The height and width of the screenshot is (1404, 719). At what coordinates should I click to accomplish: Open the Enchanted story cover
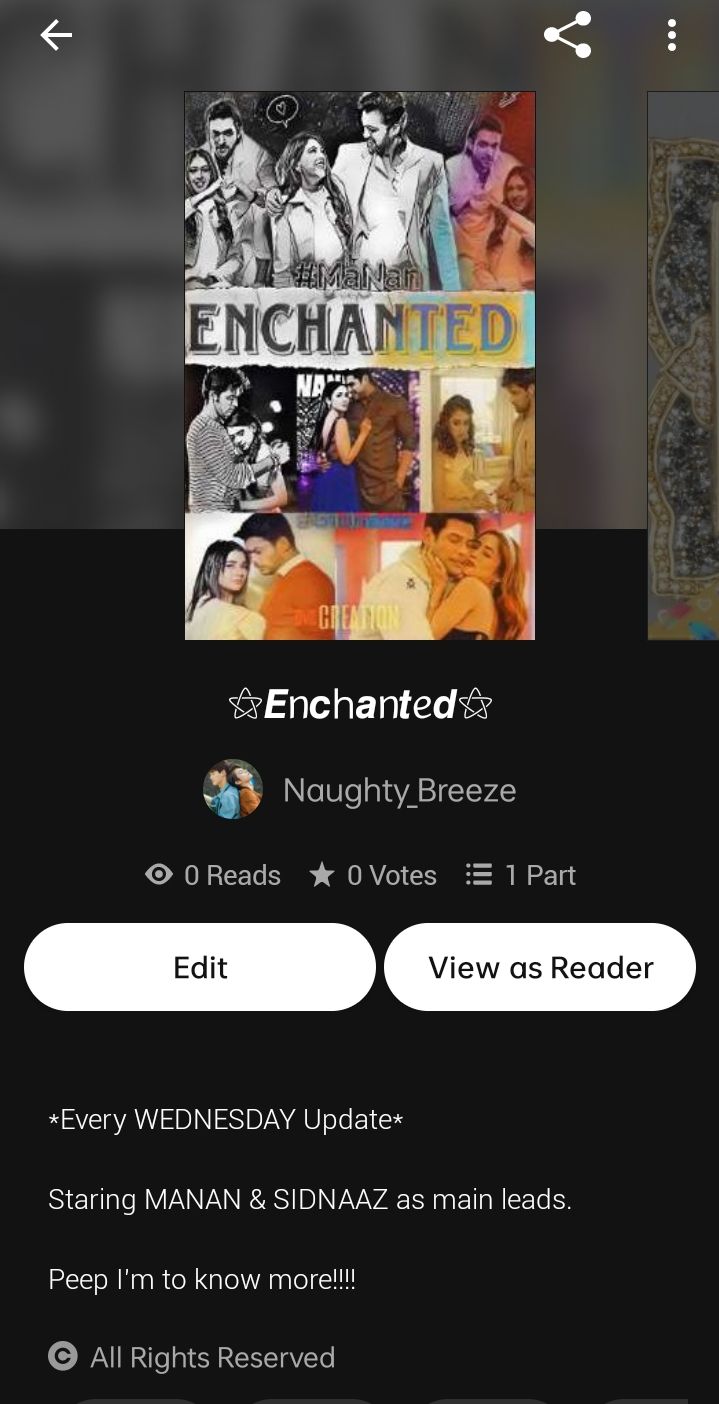pyautogui.click(x=360, y=366)
